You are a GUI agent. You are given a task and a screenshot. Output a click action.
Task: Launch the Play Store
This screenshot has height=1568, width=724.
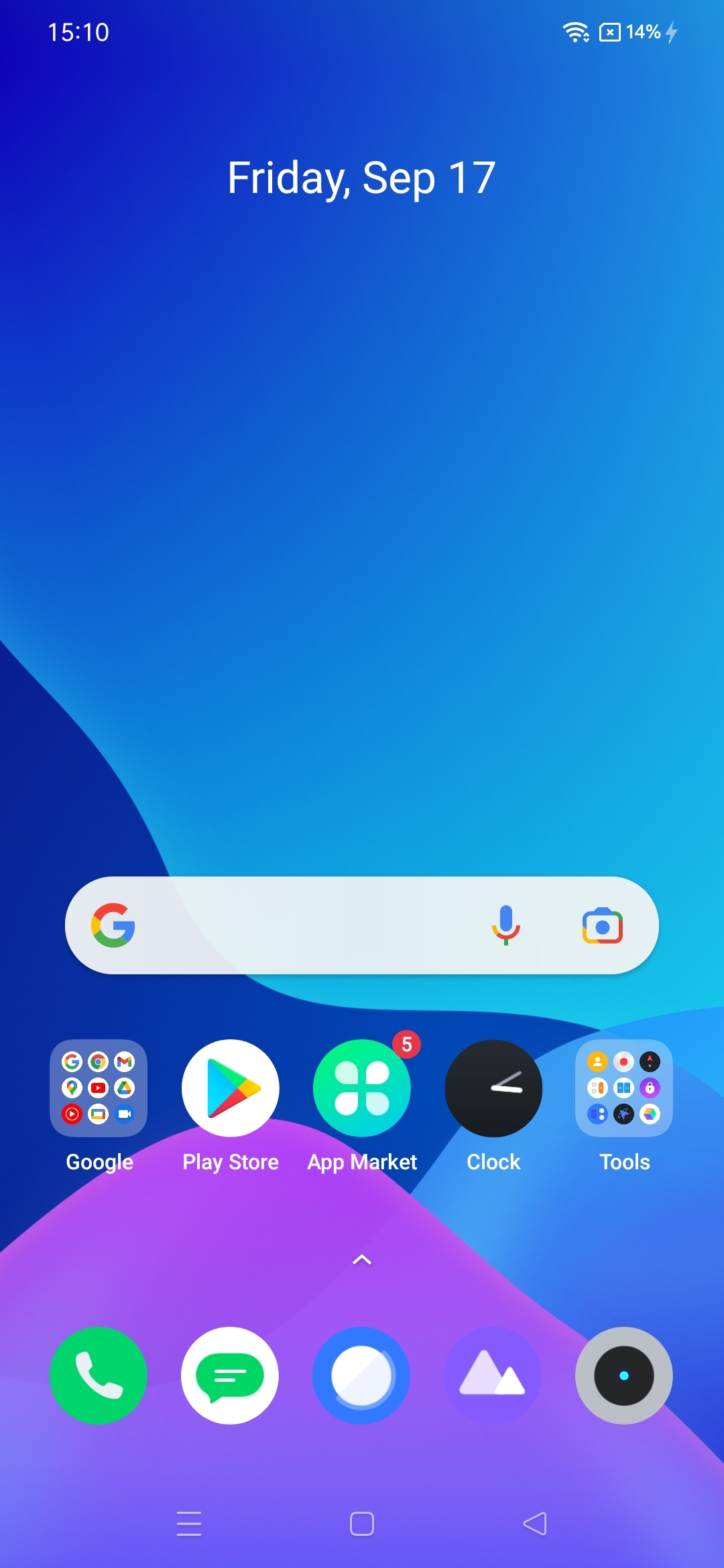(x=231, y=1088)
